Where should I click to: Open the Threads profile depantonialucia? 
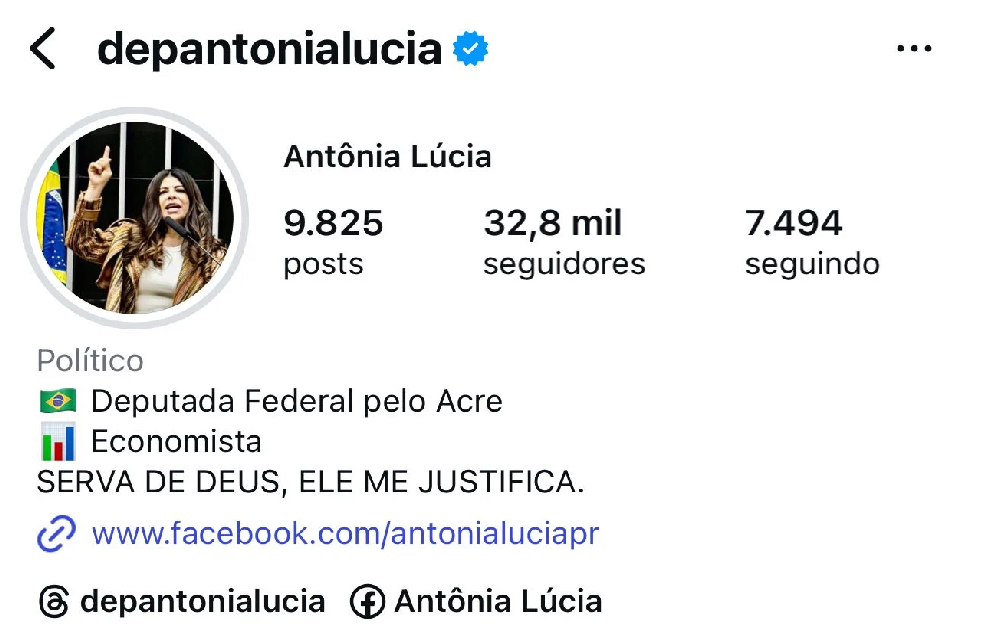pyautogui.click(x=182, y=602)
